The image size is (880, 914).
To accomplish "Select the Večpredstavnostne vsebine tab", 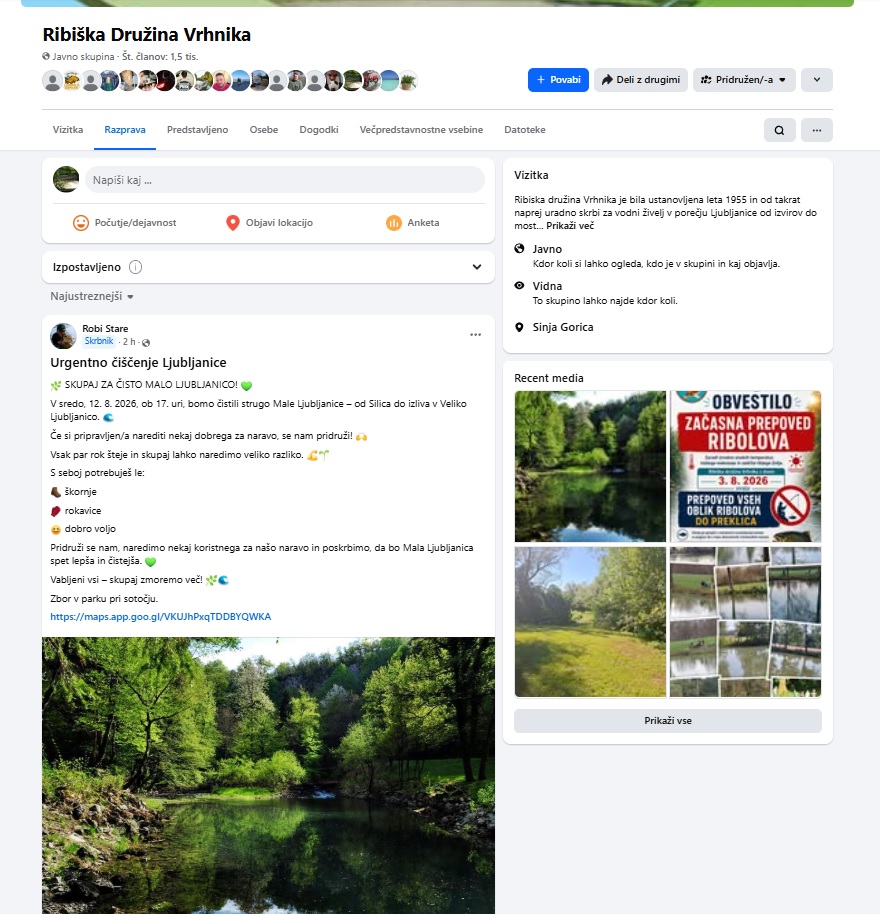I will (421, 129).
